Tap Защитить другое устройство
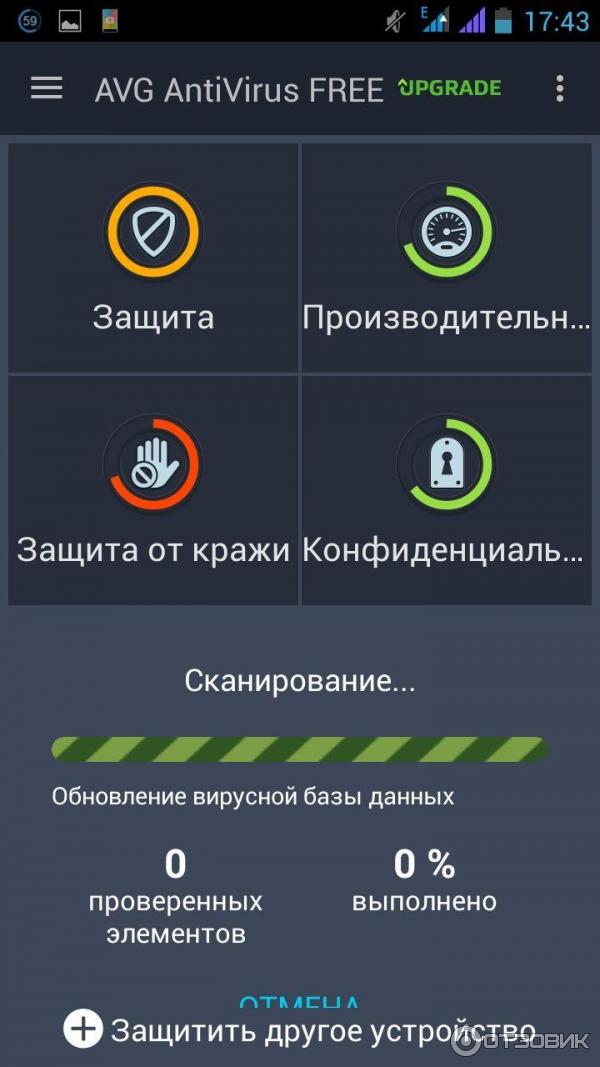This screenshot has height=1067, width=600. [x=300, y=1030]
